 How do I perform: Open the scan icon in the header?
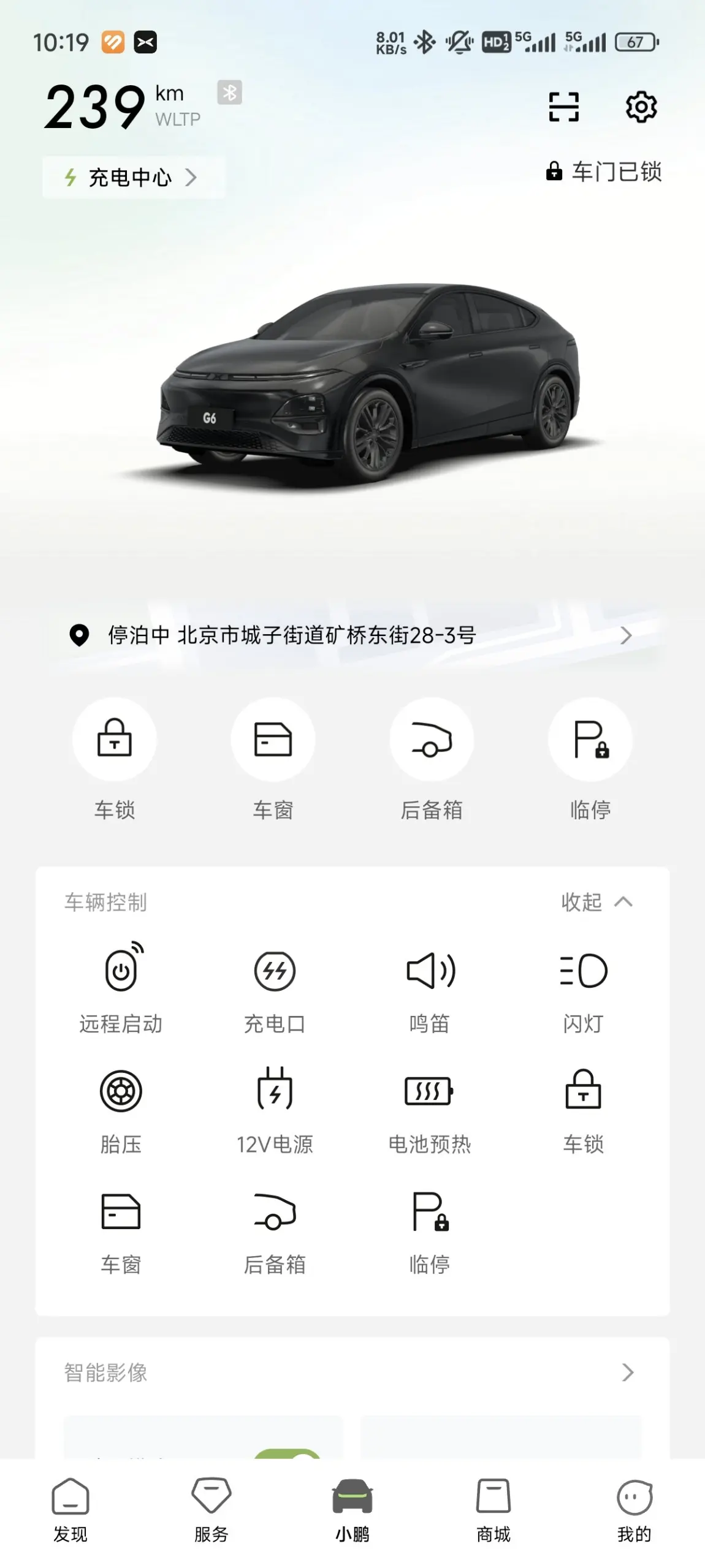point(563,107)
